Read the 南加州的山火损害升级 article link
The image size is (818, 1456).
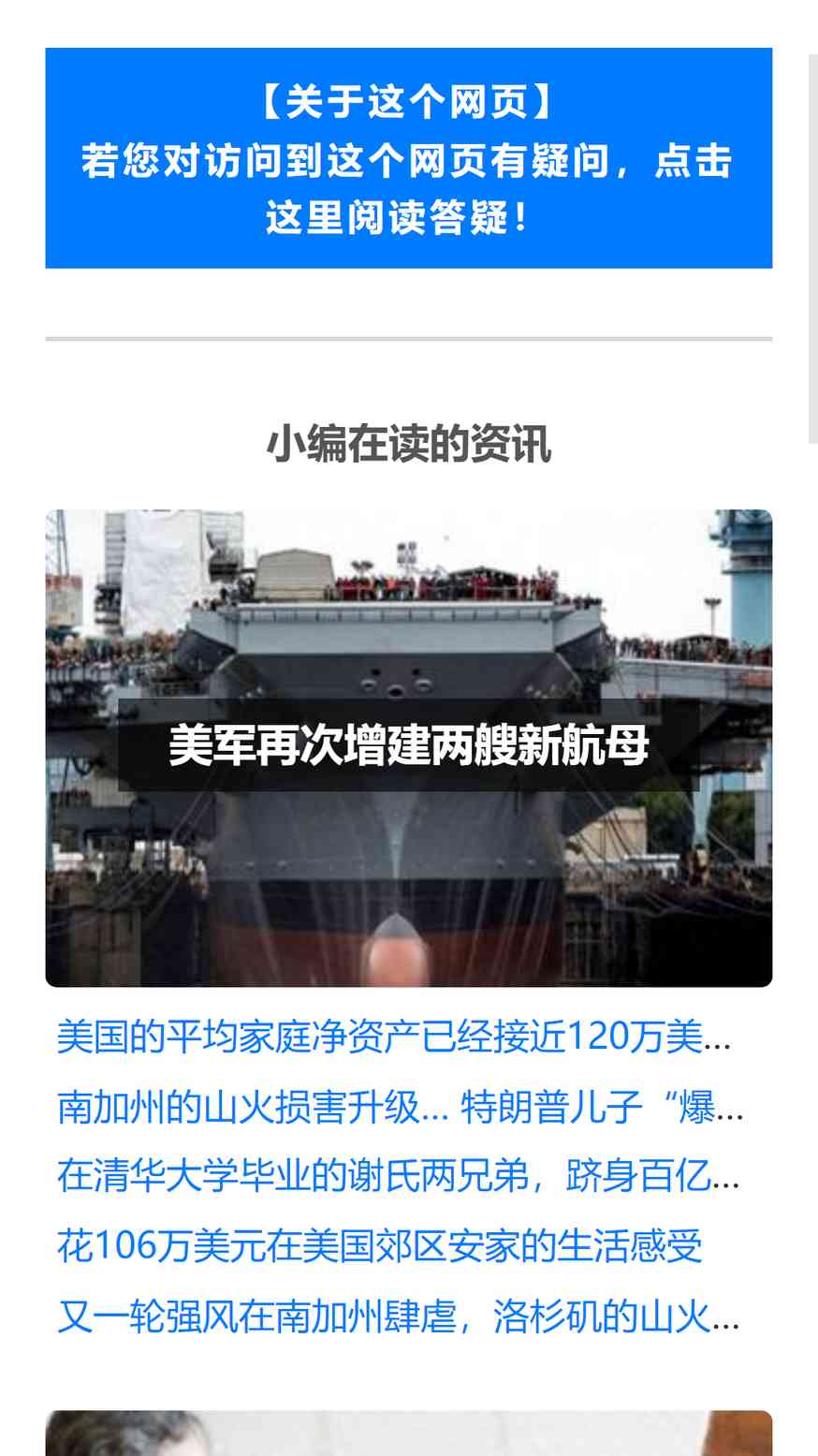click(x=401, y=1108)
